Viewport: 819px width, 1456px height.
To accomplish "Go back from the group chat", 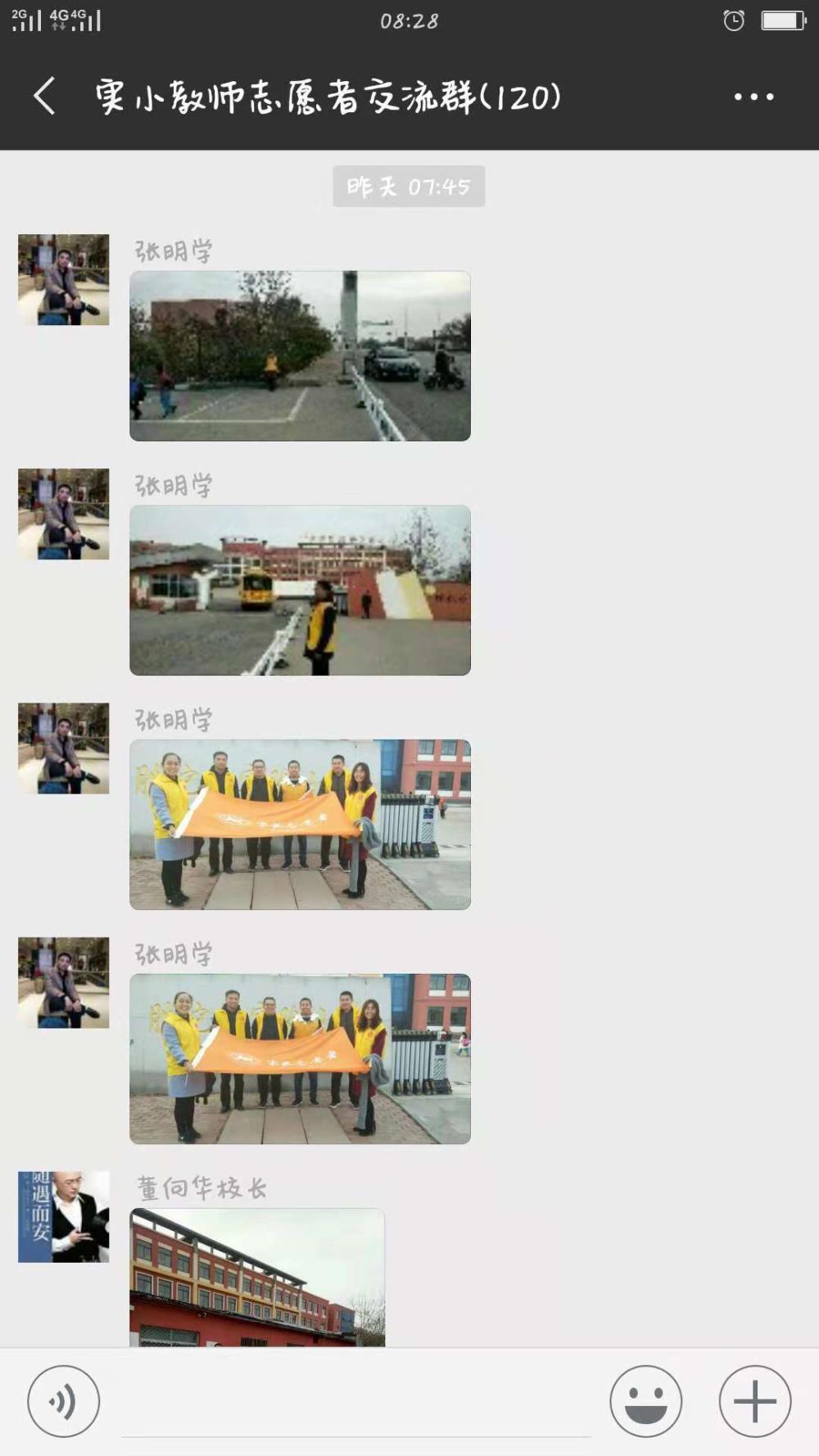I will point(45,96).
